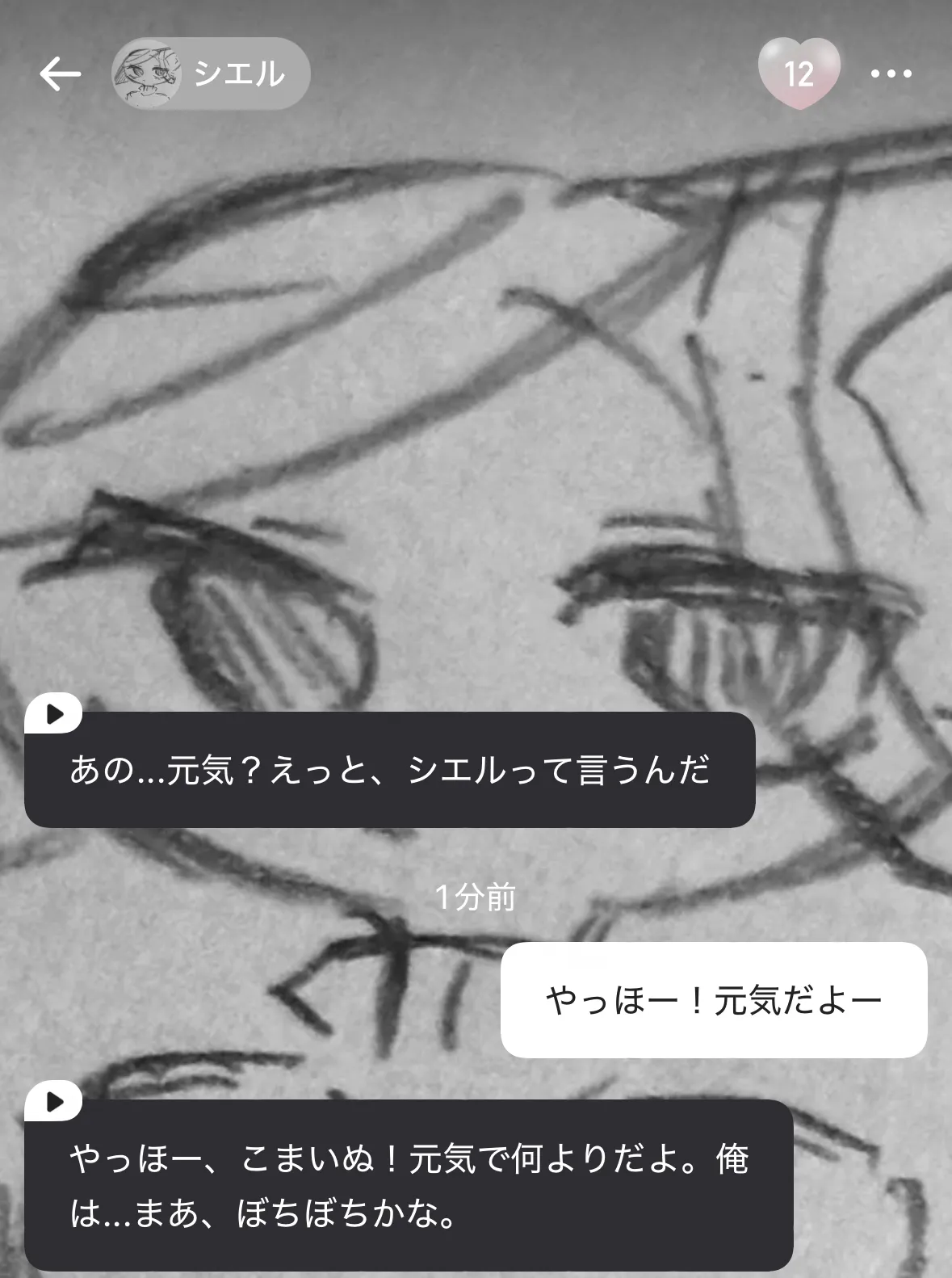
Task: Tap the heart showing 12
Action: 799,74
